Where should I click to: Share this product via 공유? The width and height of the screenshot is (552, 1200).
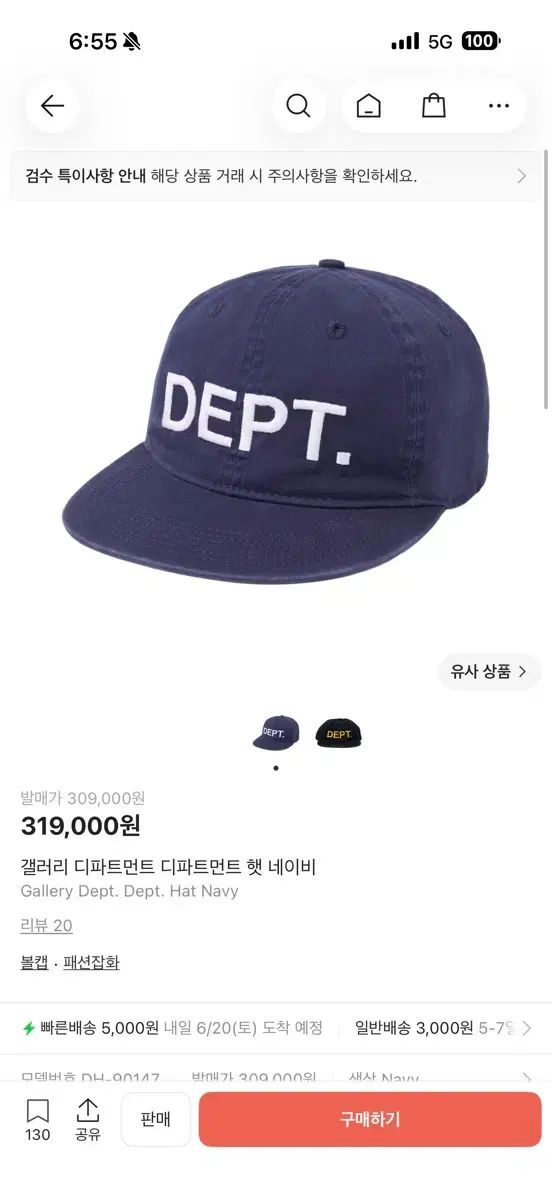(x=88, y=1120)
